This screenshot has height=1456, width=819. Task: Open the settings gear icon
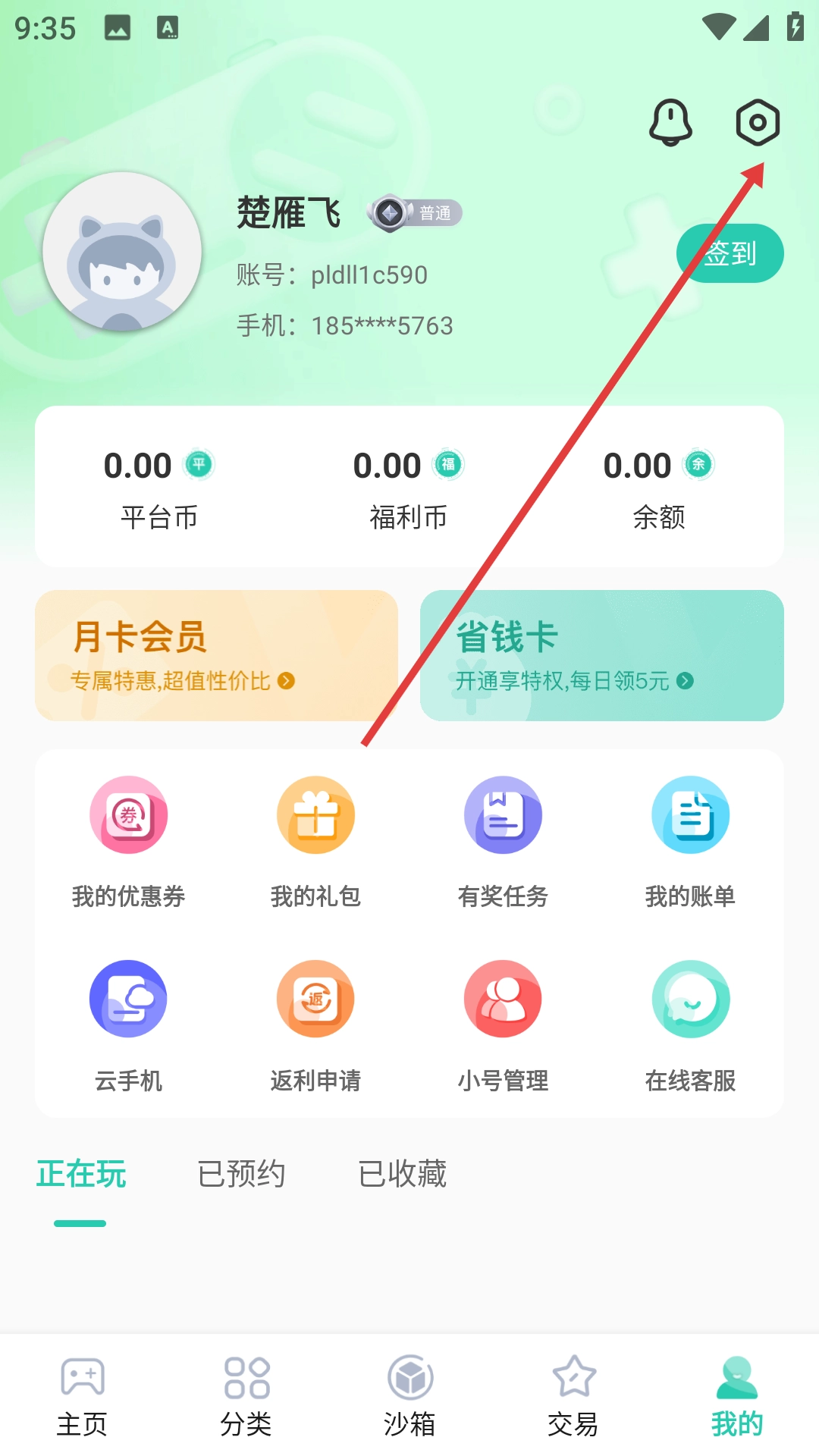pos(757,122)
